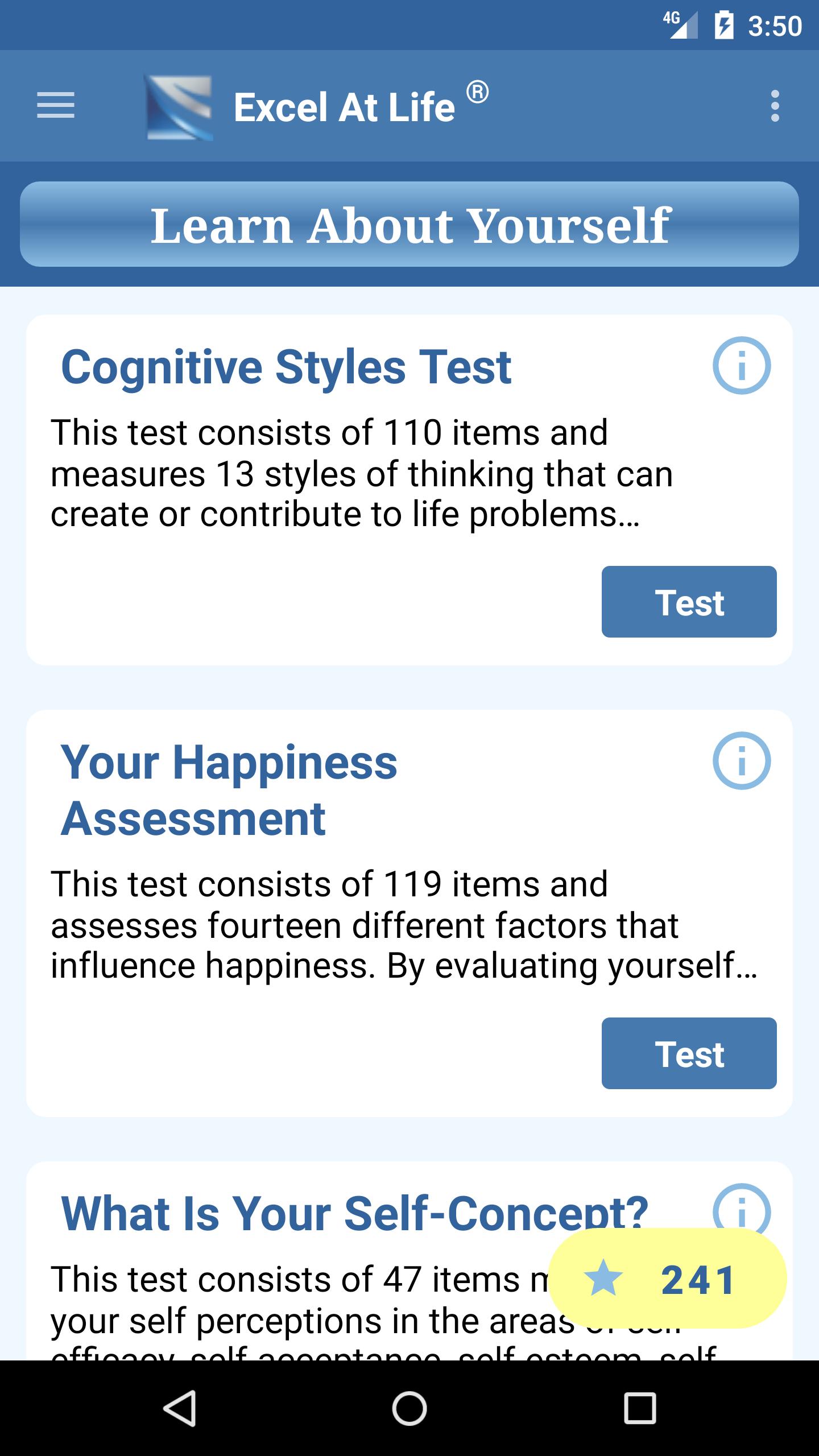View info for Your Happiness Assessment

coord(742,760)
